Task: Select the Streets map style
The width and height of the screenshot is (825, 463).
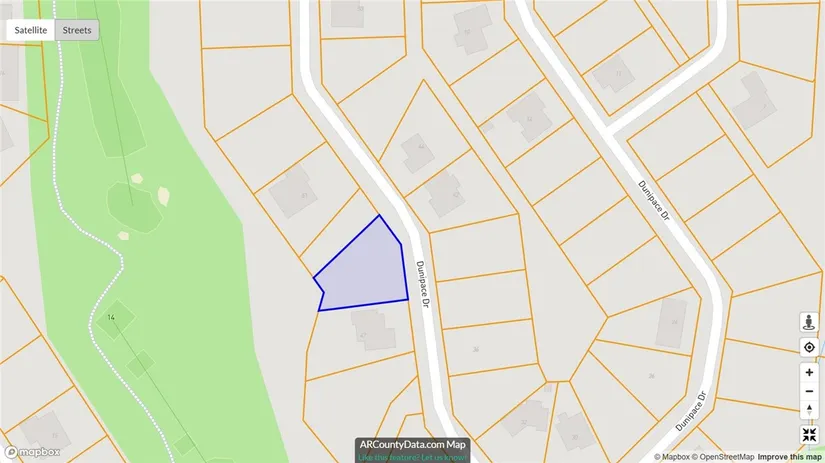Action: pos(77,30)
